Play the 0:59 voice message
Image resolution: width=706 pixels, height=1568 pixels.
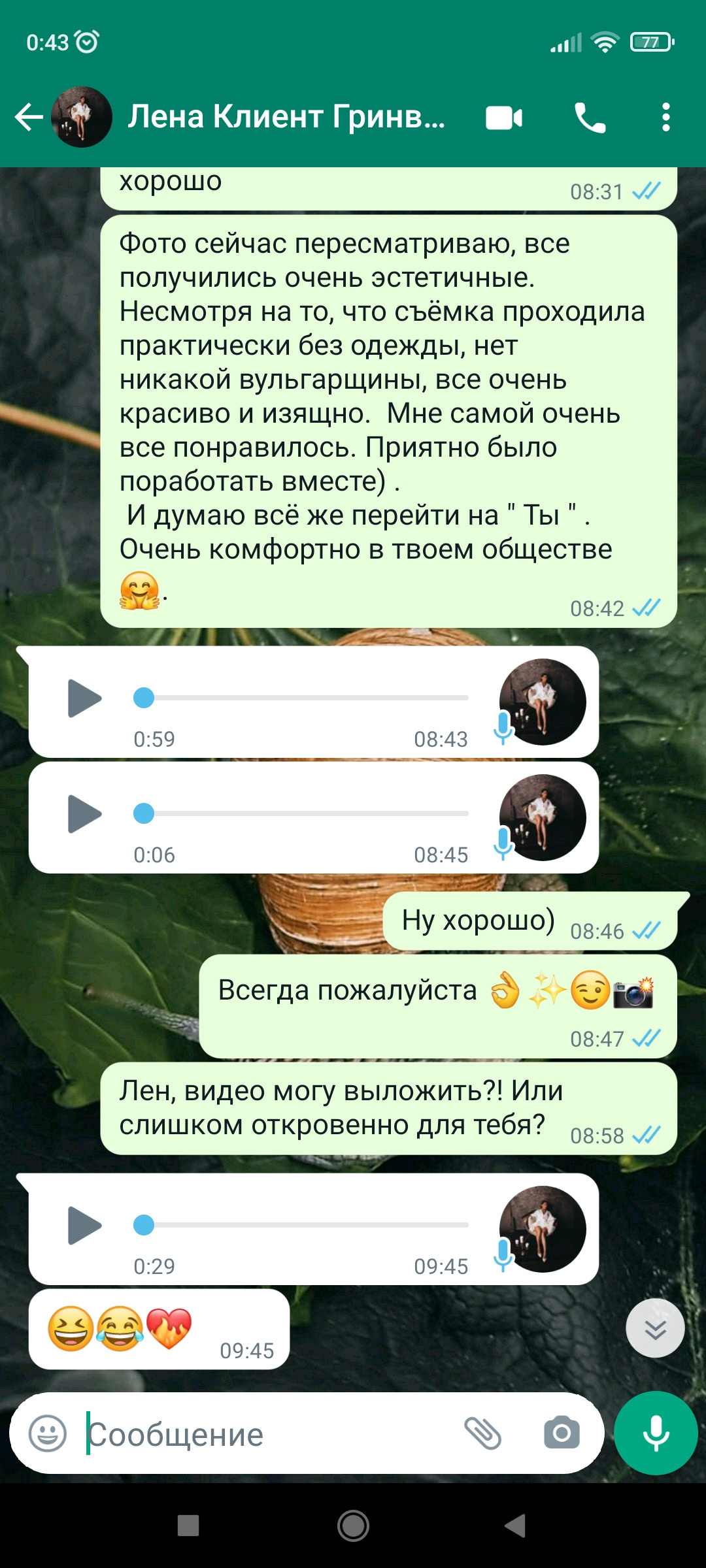(85, 698)
